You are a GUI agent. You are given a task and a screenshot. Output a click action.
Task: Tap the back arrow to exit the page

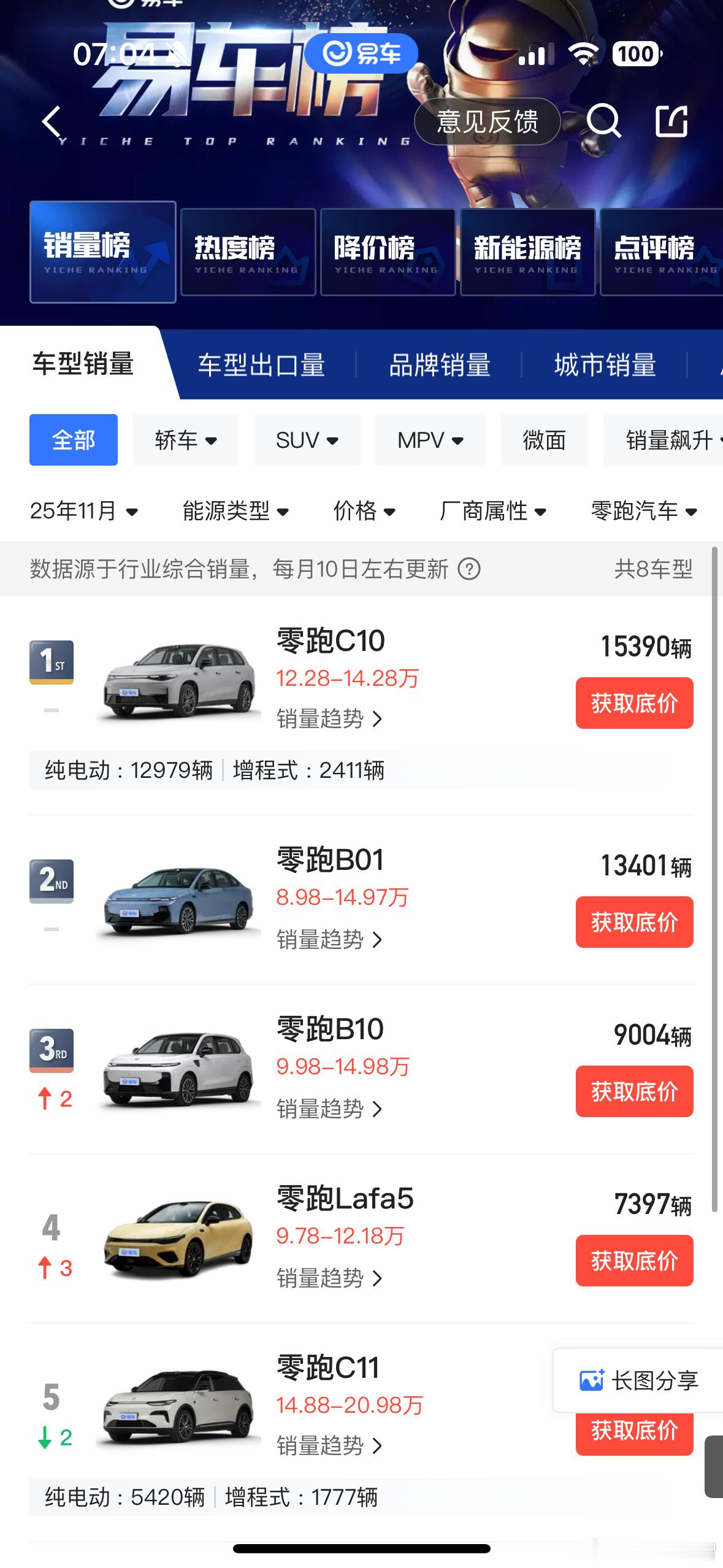coord(52,122)
